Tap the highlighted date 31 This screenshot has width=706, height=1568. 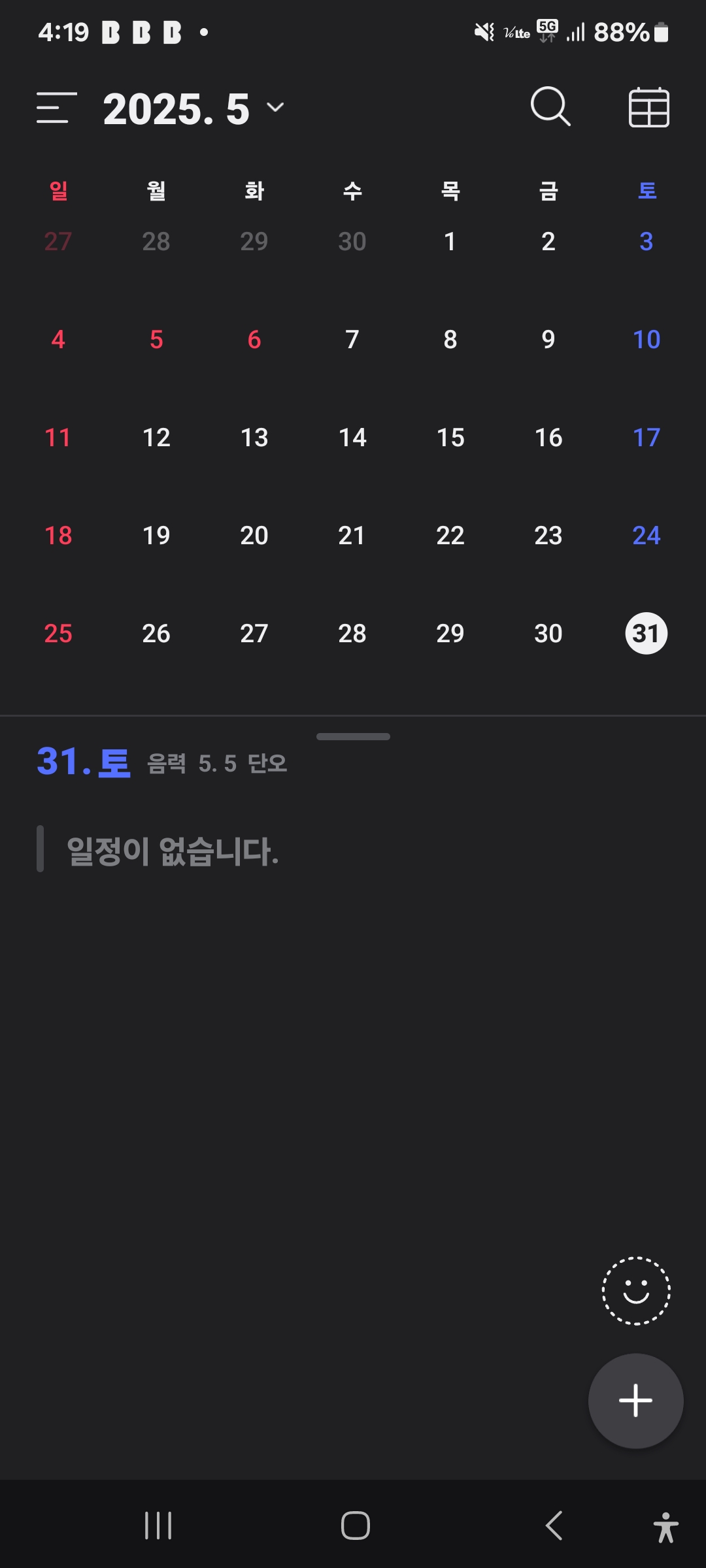click(647, 633)
